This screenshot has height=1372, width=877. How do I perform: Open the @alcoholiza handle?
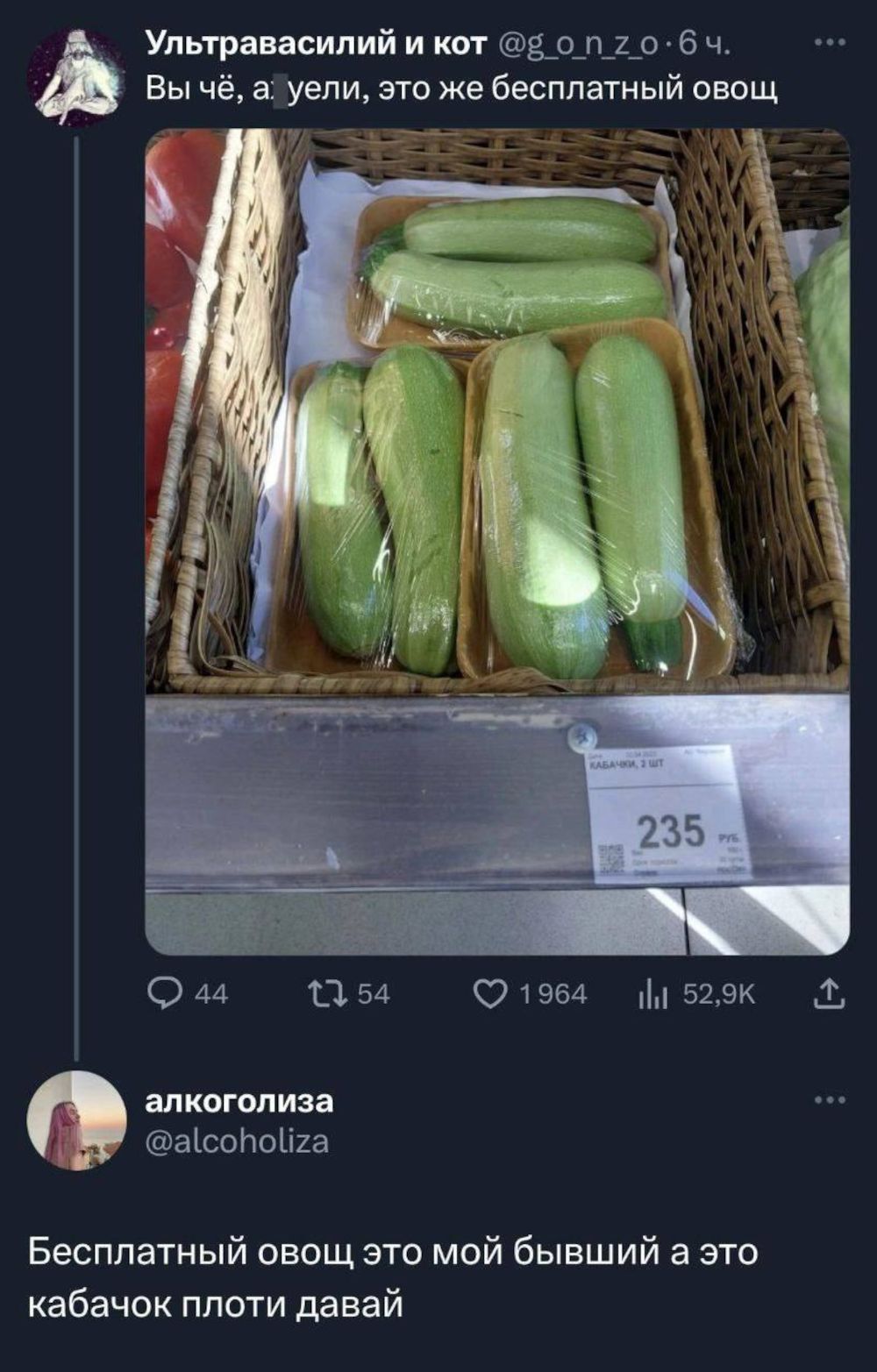tap(237, 1141)
